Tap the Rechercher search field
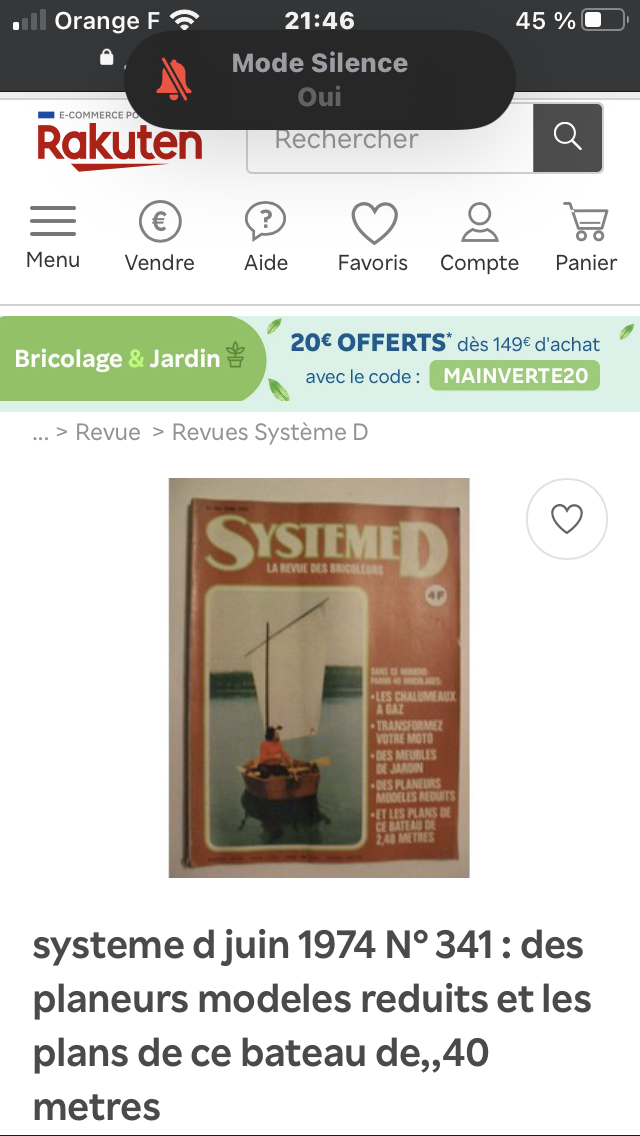This screenshot has width=640, height=1136. (x=390, y=139)
